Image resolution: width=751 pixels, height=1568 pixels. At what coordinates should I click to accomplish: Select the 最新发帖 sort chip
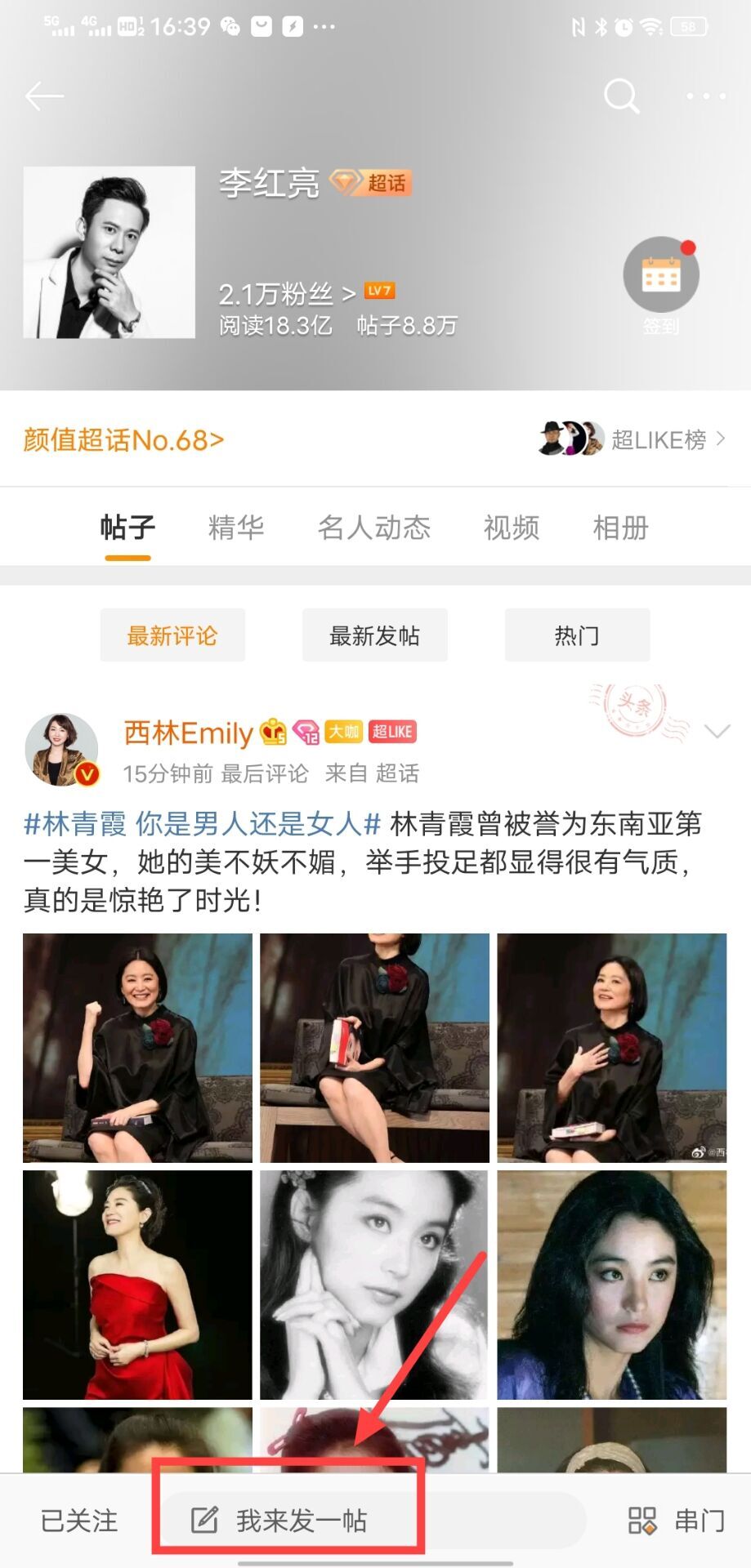[374, 635]
